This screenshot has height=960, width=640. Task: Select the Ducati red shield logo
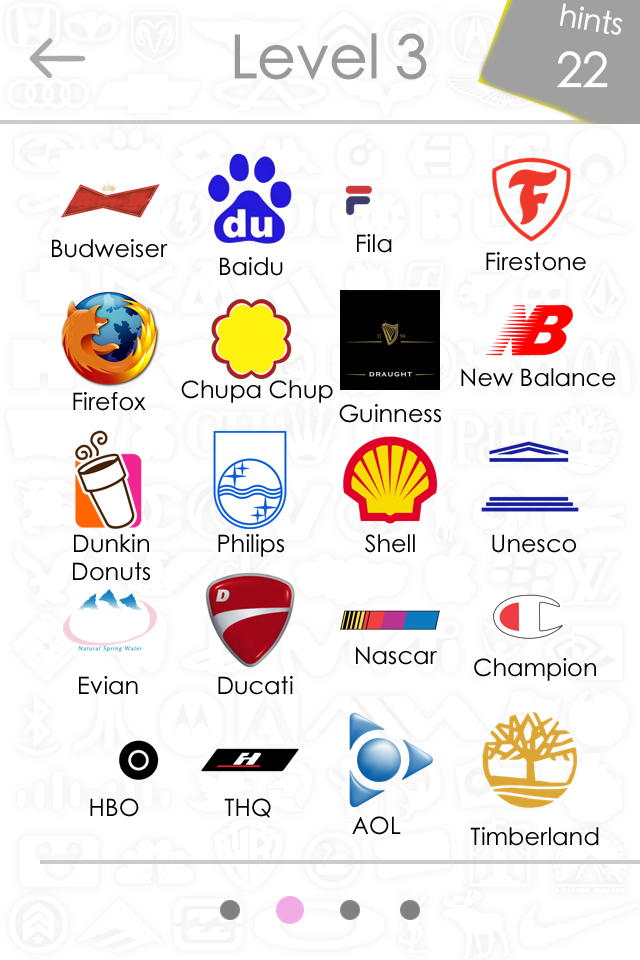tap(250, 620)
